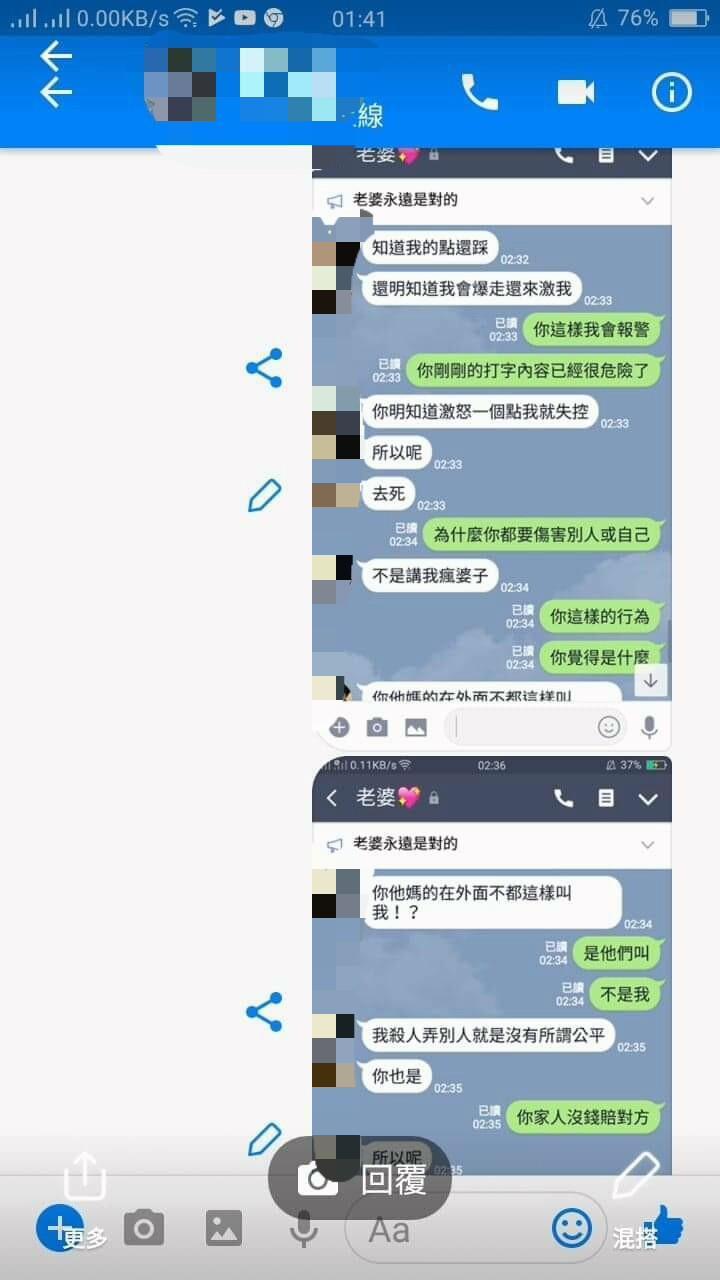Open the gallery picker in composer
The image size is (720, 1280).
(224, 1227)
